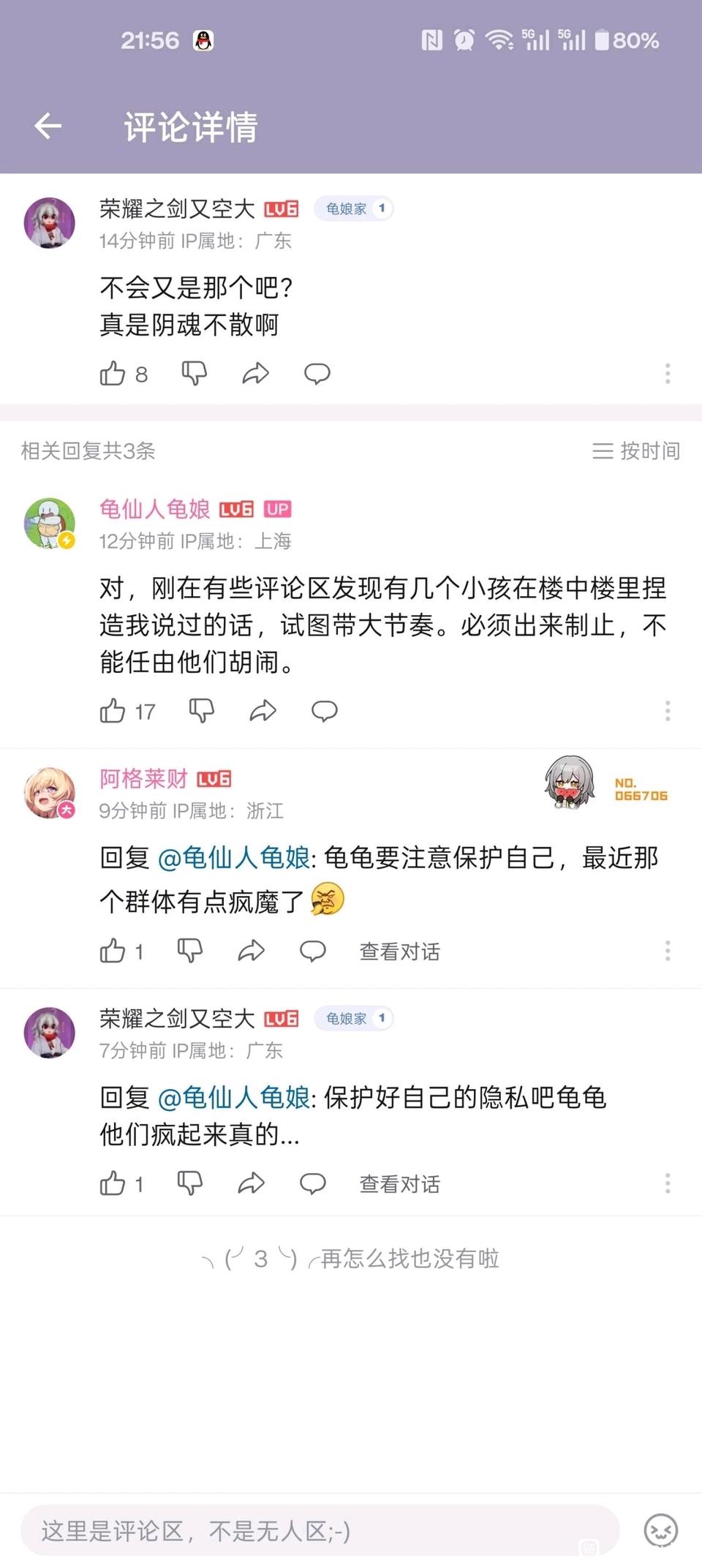
Task: Share 龟仙人龟娘's reply
Action: 263,711
